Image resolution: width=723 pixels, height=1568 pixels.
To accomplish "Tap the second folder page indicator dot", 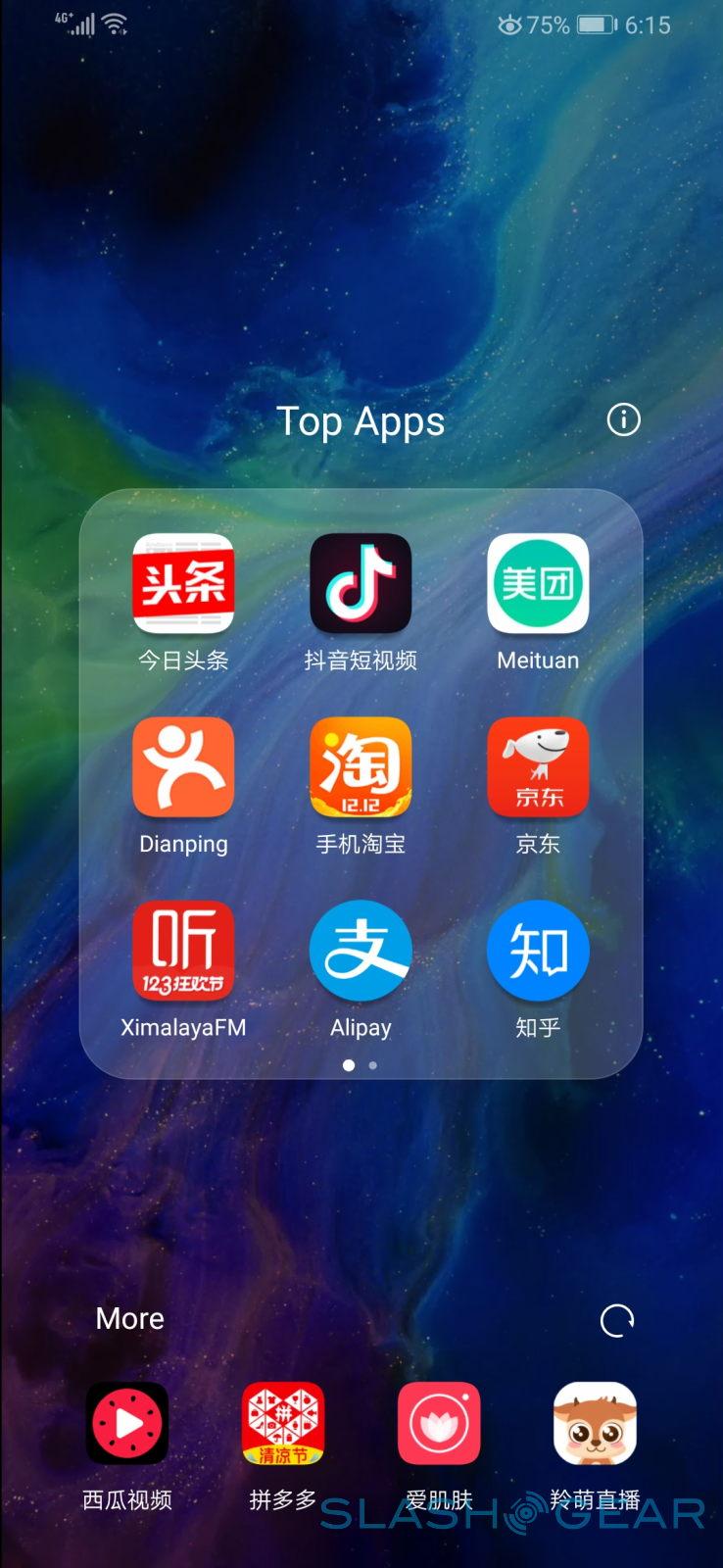I will (x=373, y=1065).
